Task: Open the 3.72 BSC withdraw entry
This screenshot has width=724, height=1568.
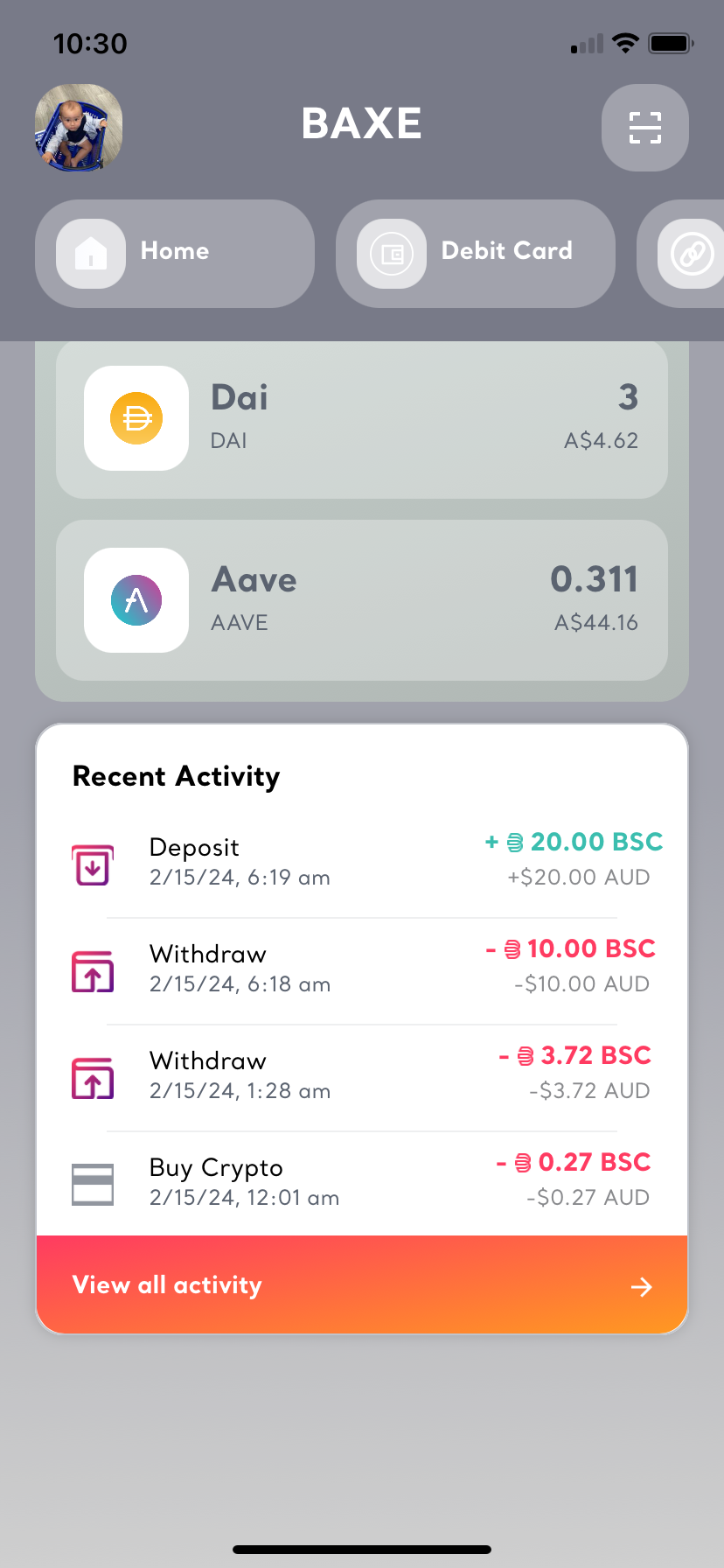Action: tap(361, 1076)
